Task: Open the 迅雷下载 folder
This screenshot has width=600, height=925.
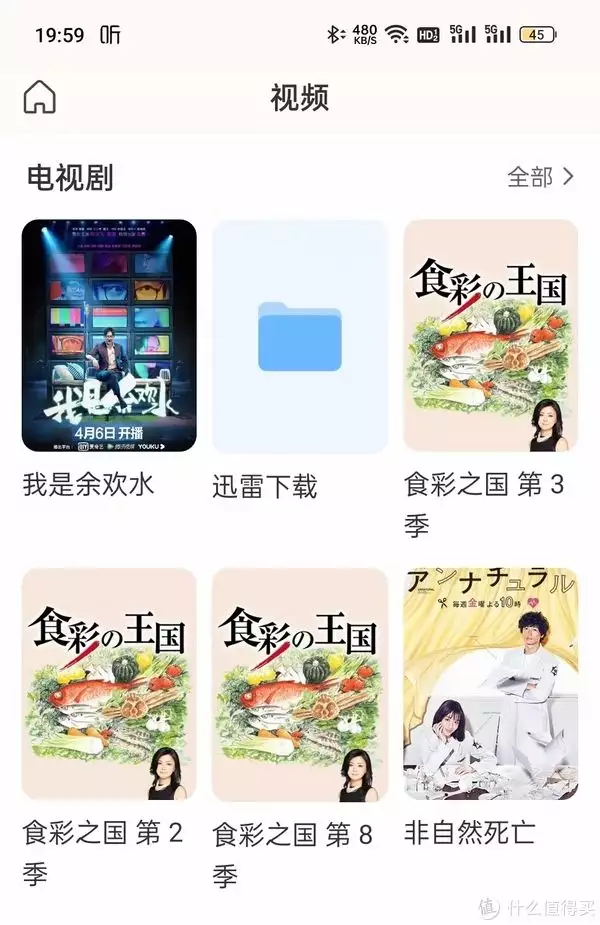Action: tap(299, 336)
